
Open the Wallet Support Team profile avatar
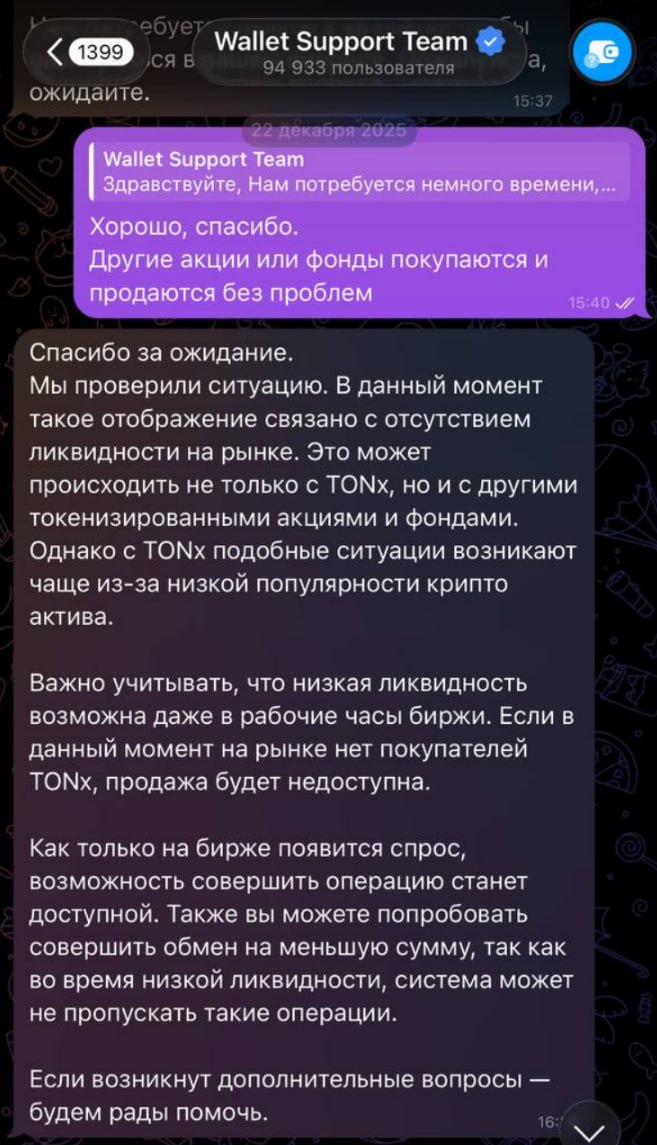(x=600, y=51)
